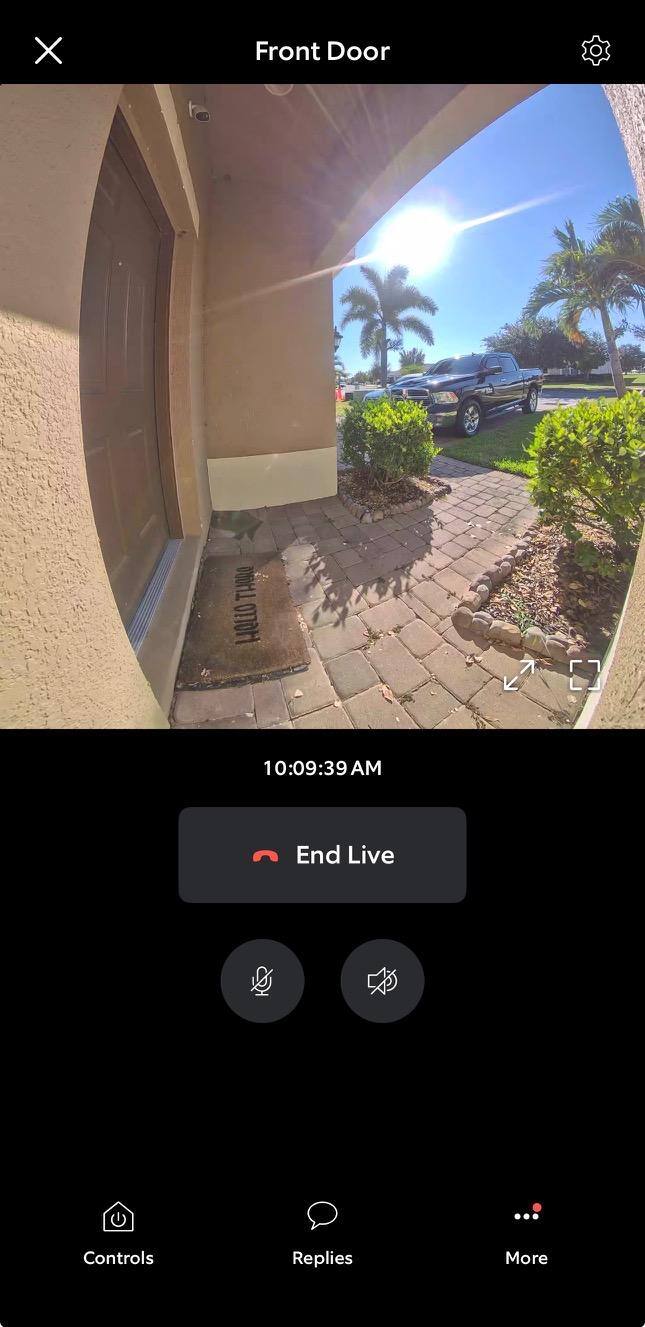
Task: Unmute the microphone
Action: coord(262,981)
